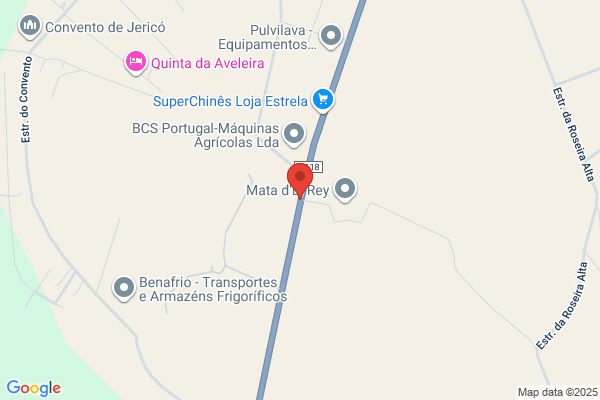Tap the red dropped location pin
The width and height of the screenshot is (600, 400).
(x=300, y=181)
